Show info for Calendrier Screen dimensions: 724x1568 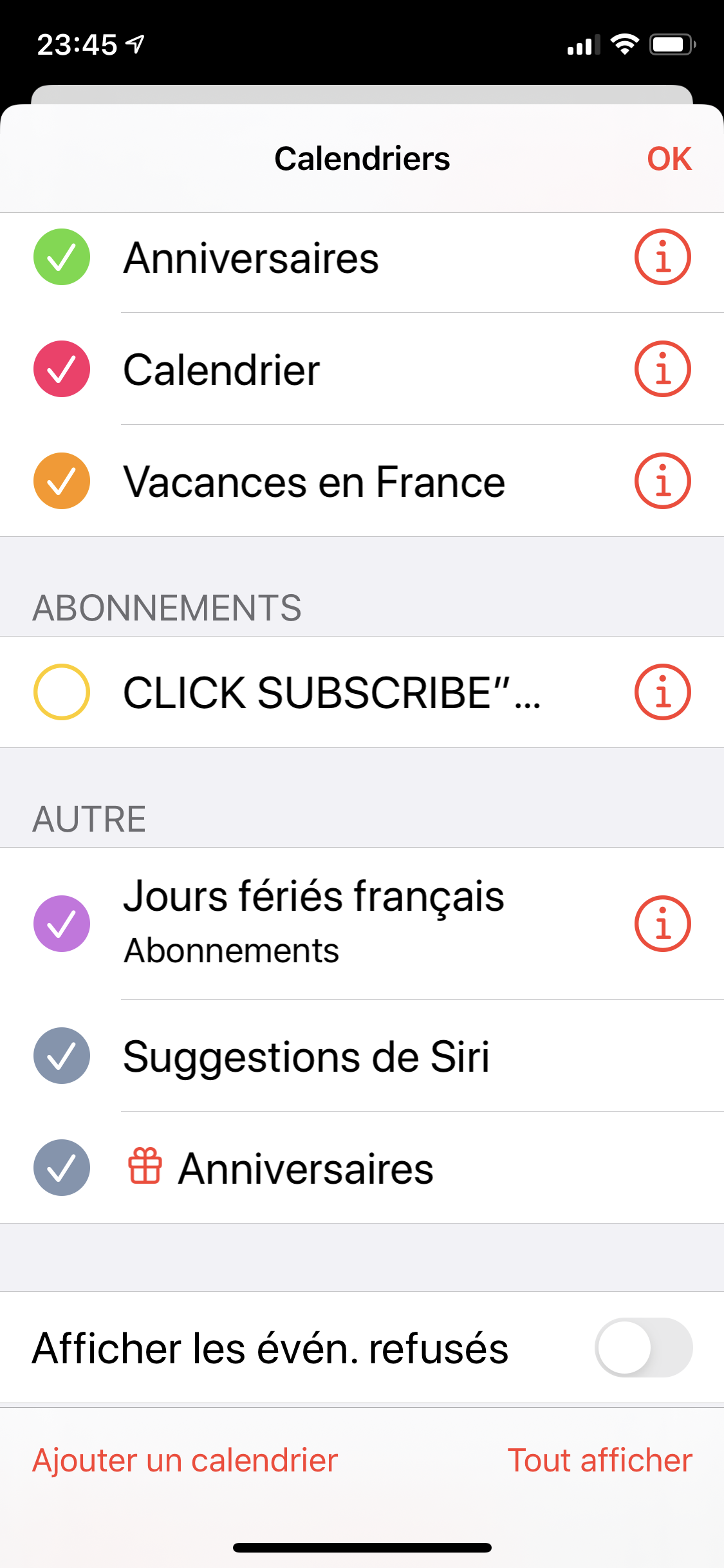point(662,369)
